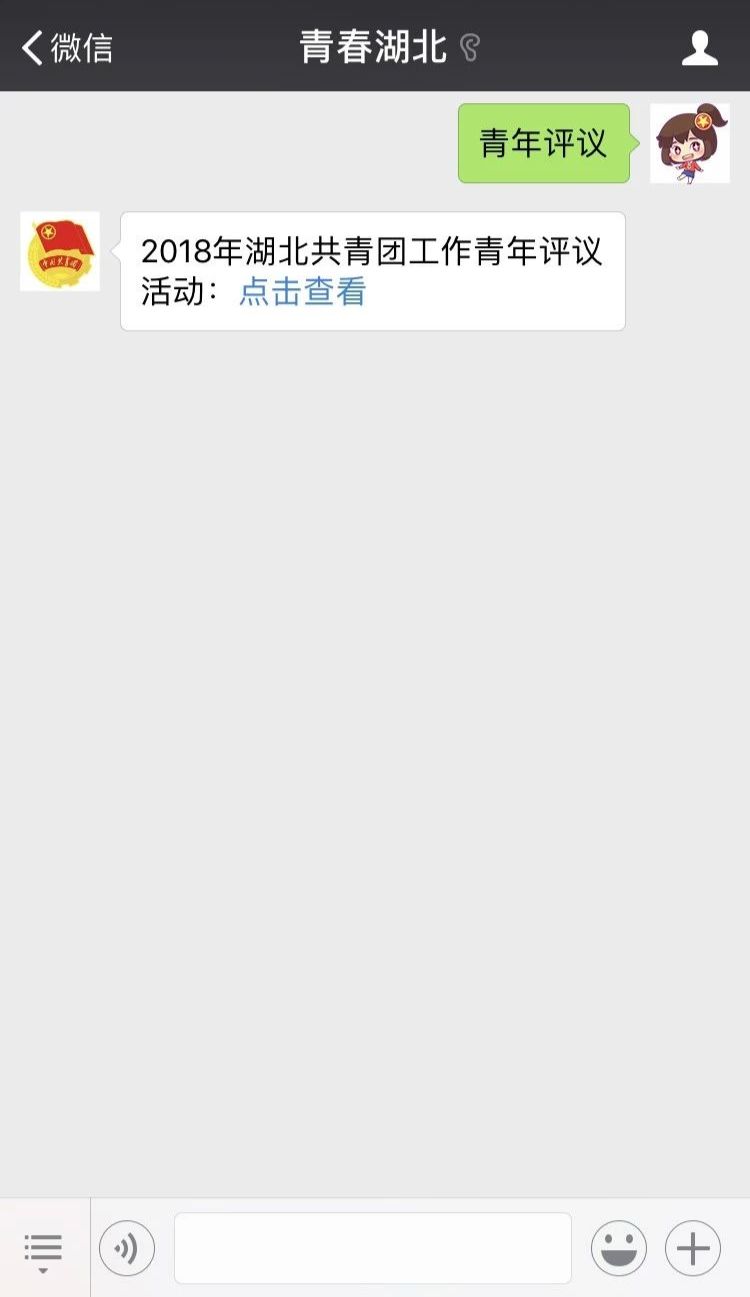
Task: Select the 2018年湖北共青团 message bubble
Action: tap(373, 270)
